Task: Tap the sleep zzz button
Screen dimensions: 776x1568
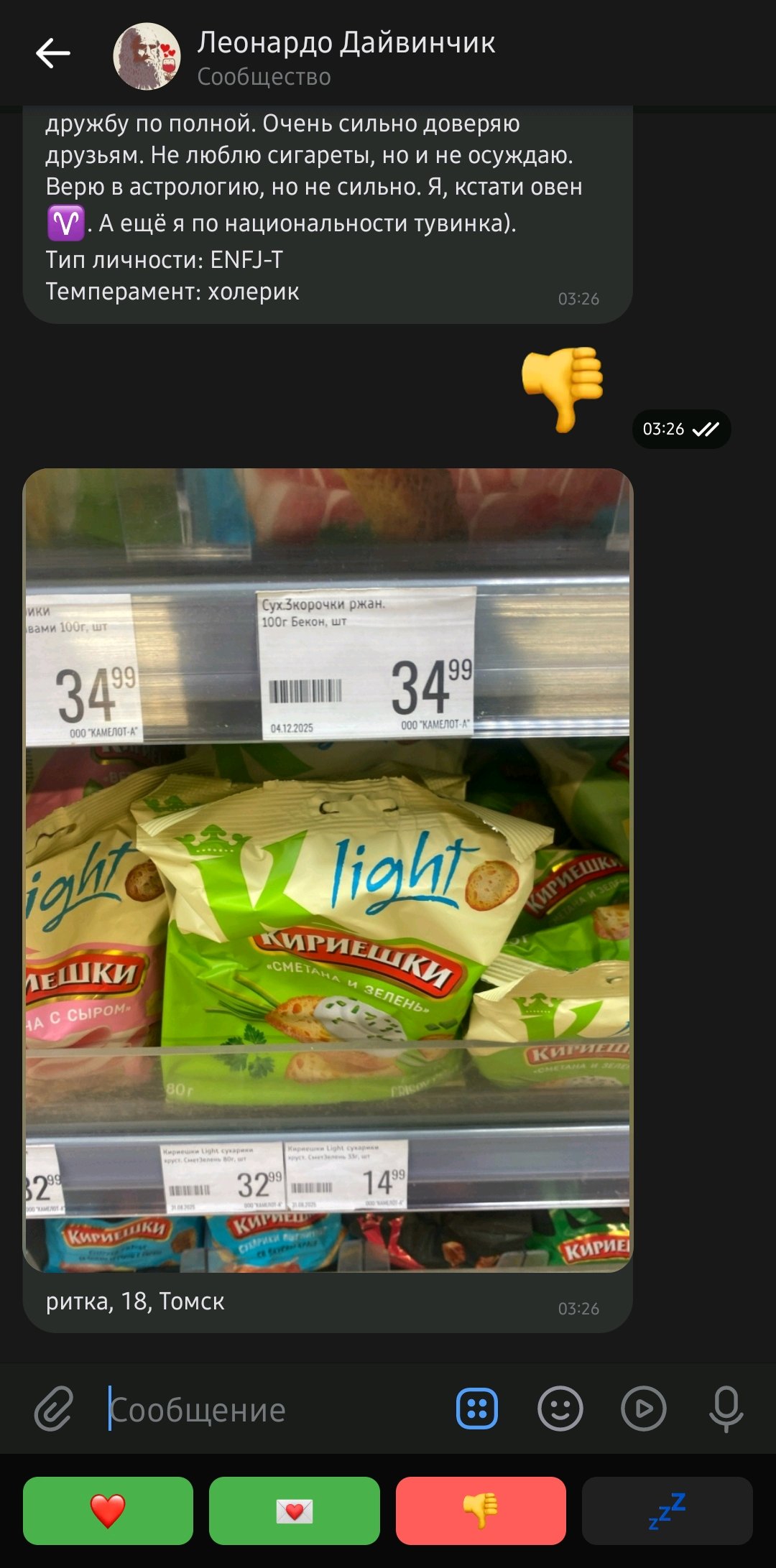Action: [667, 1511]
